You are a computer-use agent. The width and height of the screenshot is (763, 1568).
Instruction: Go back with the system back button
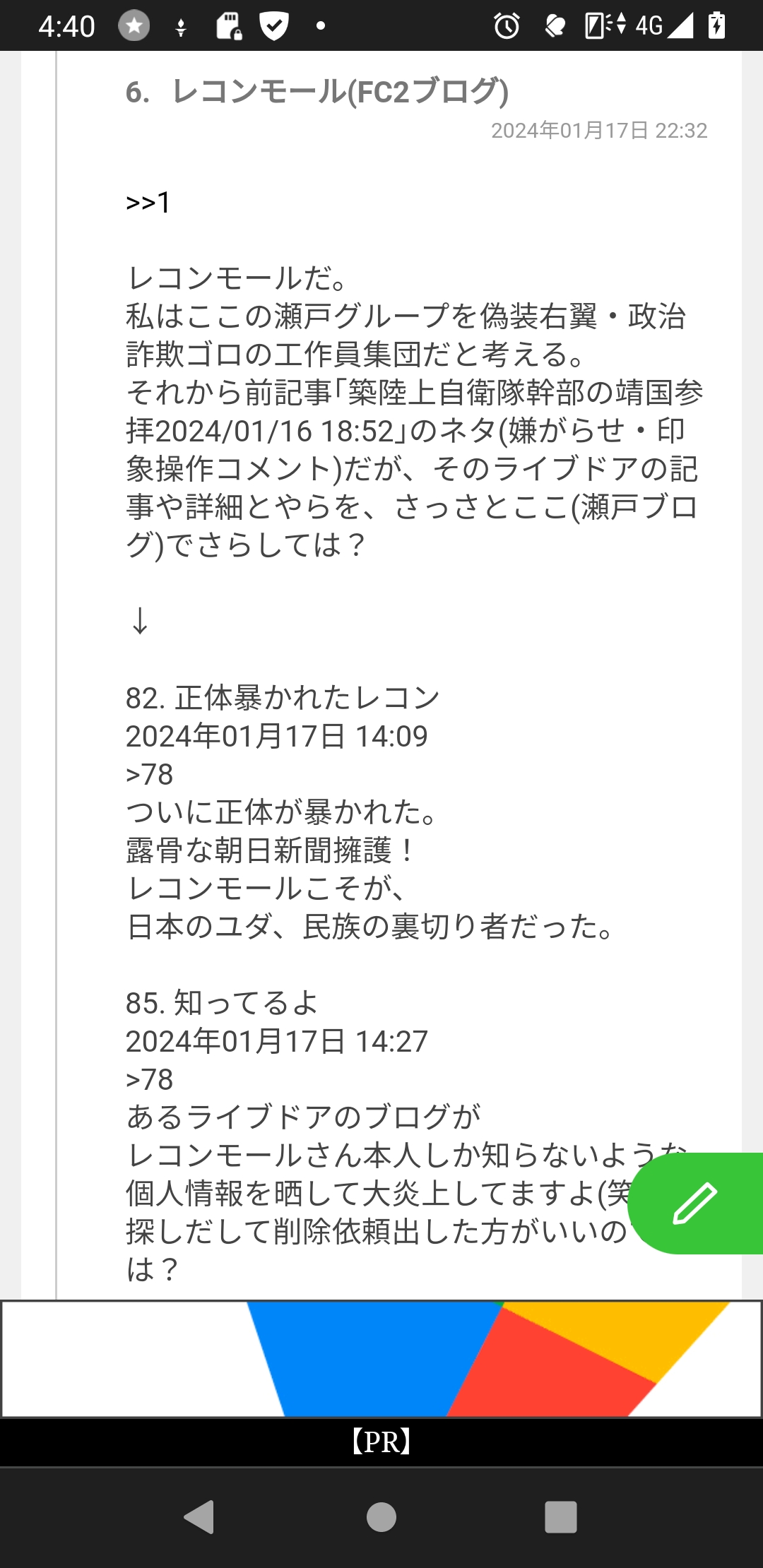pyautogui.click(x=199, y=1516)
